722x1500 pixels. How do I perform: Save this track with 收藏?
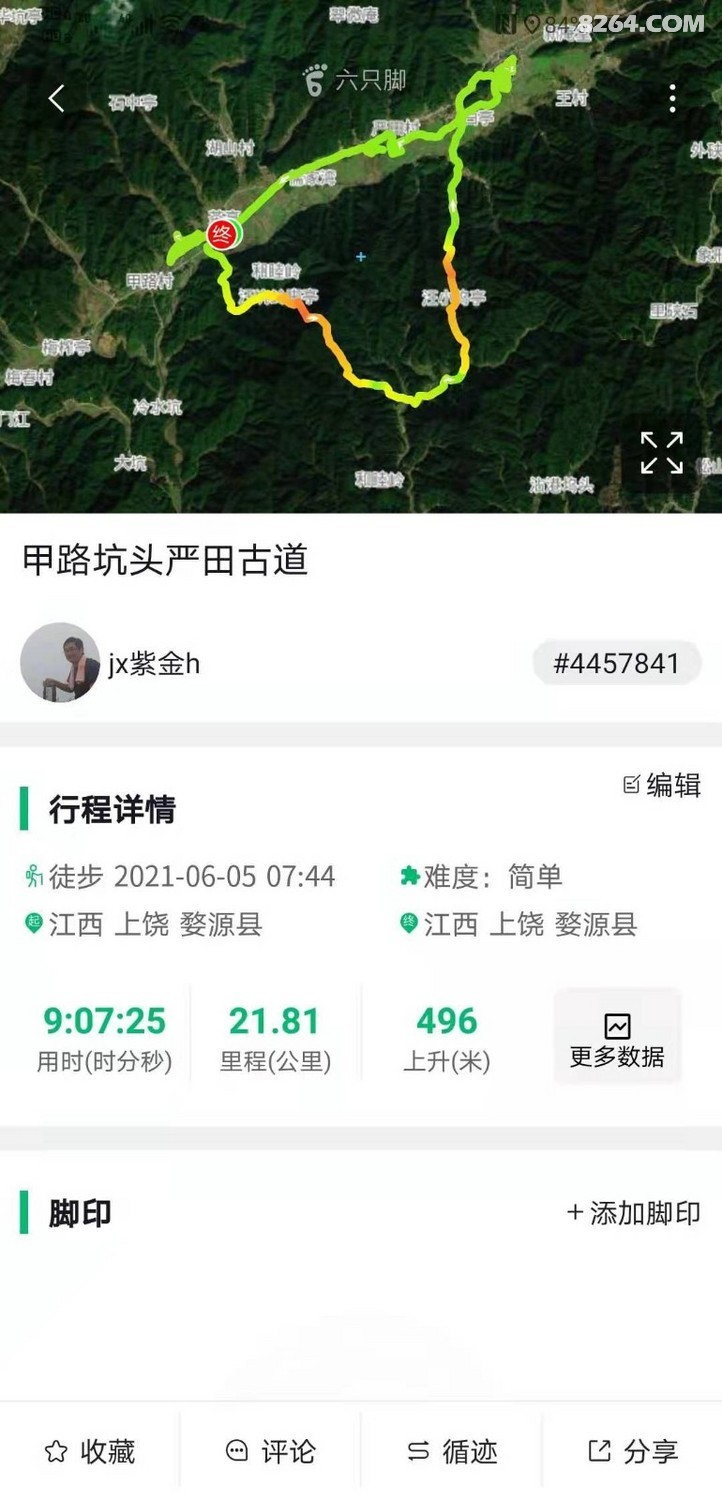(90, 1451)
